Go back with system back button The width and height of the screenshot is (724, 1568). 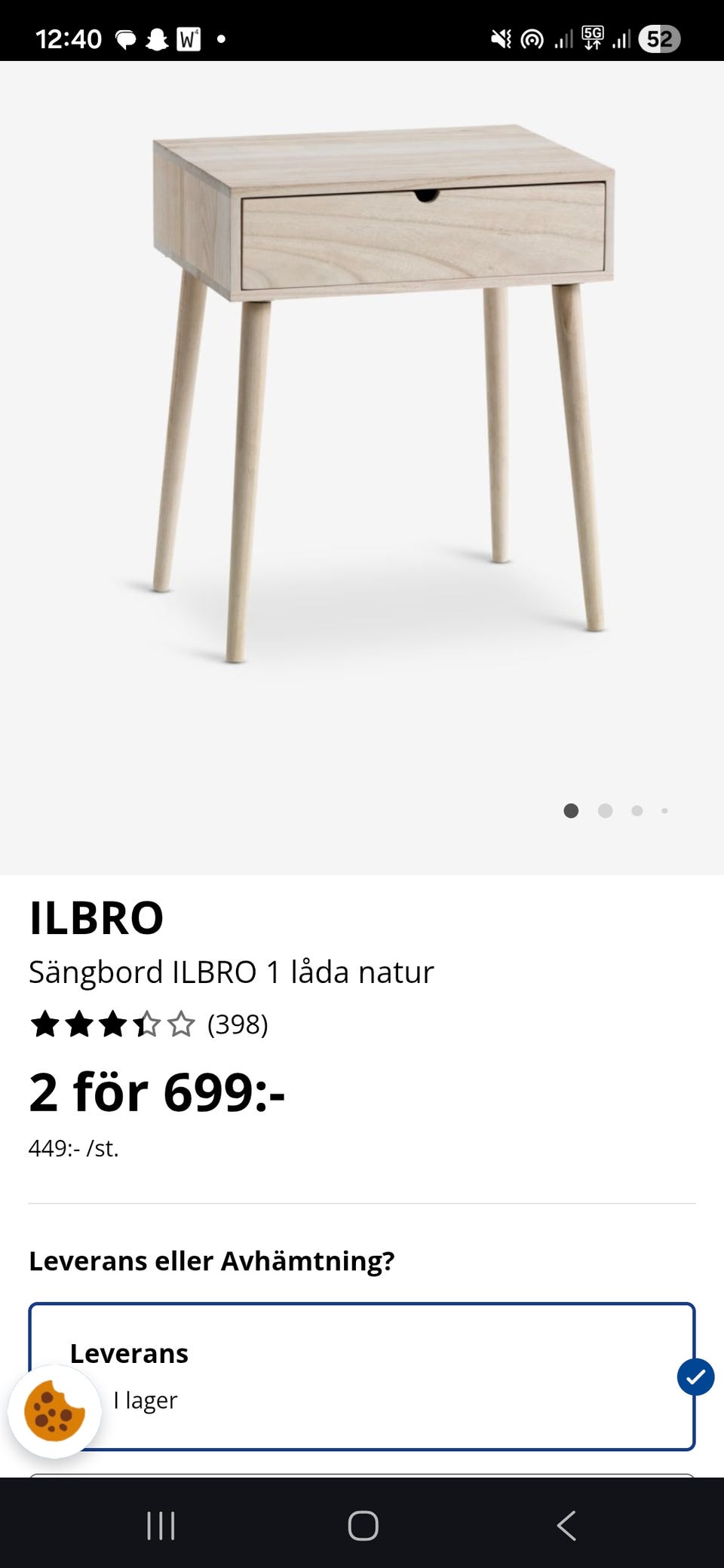pyautogui.click(x=566, y=1526)
